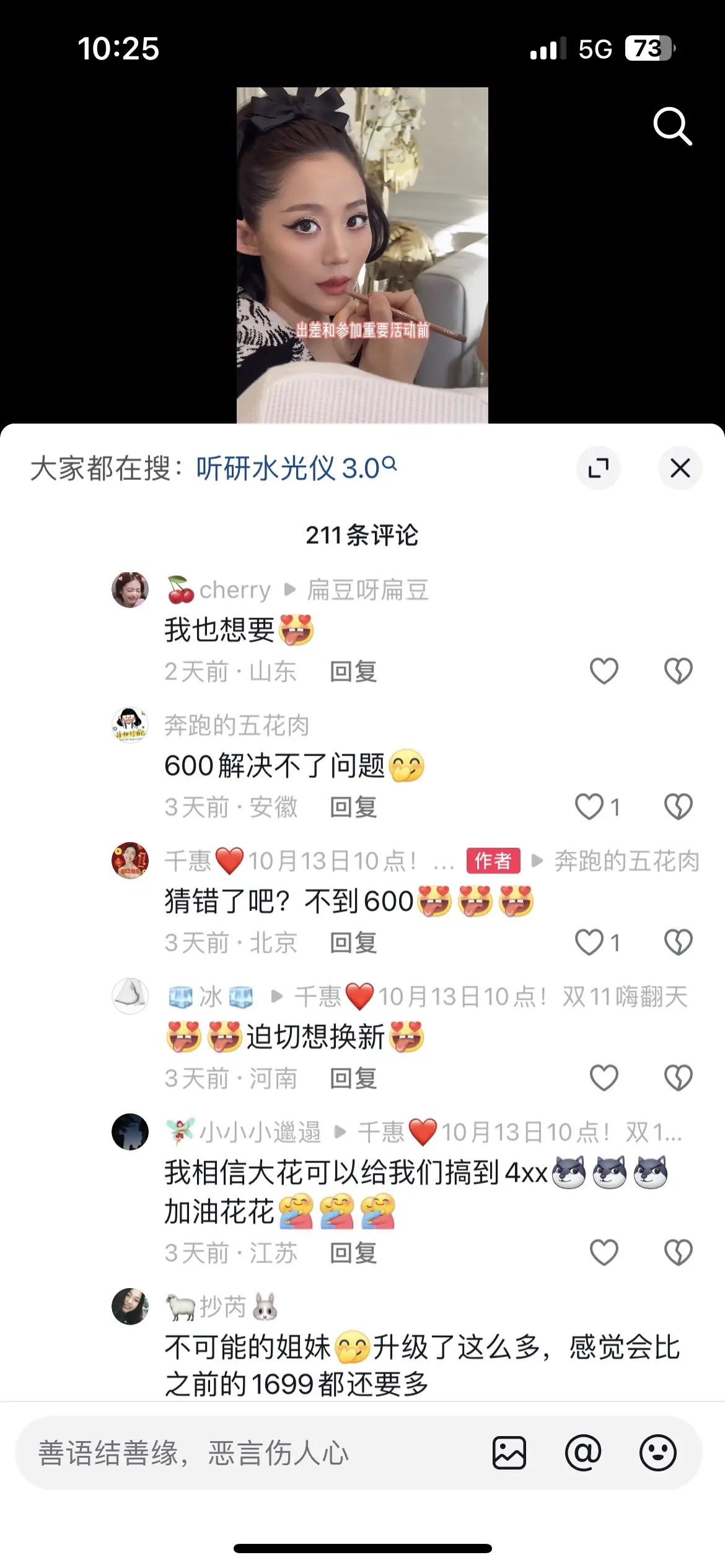
Task: Reply to cherry's comment
Action: tap(353, 672)
